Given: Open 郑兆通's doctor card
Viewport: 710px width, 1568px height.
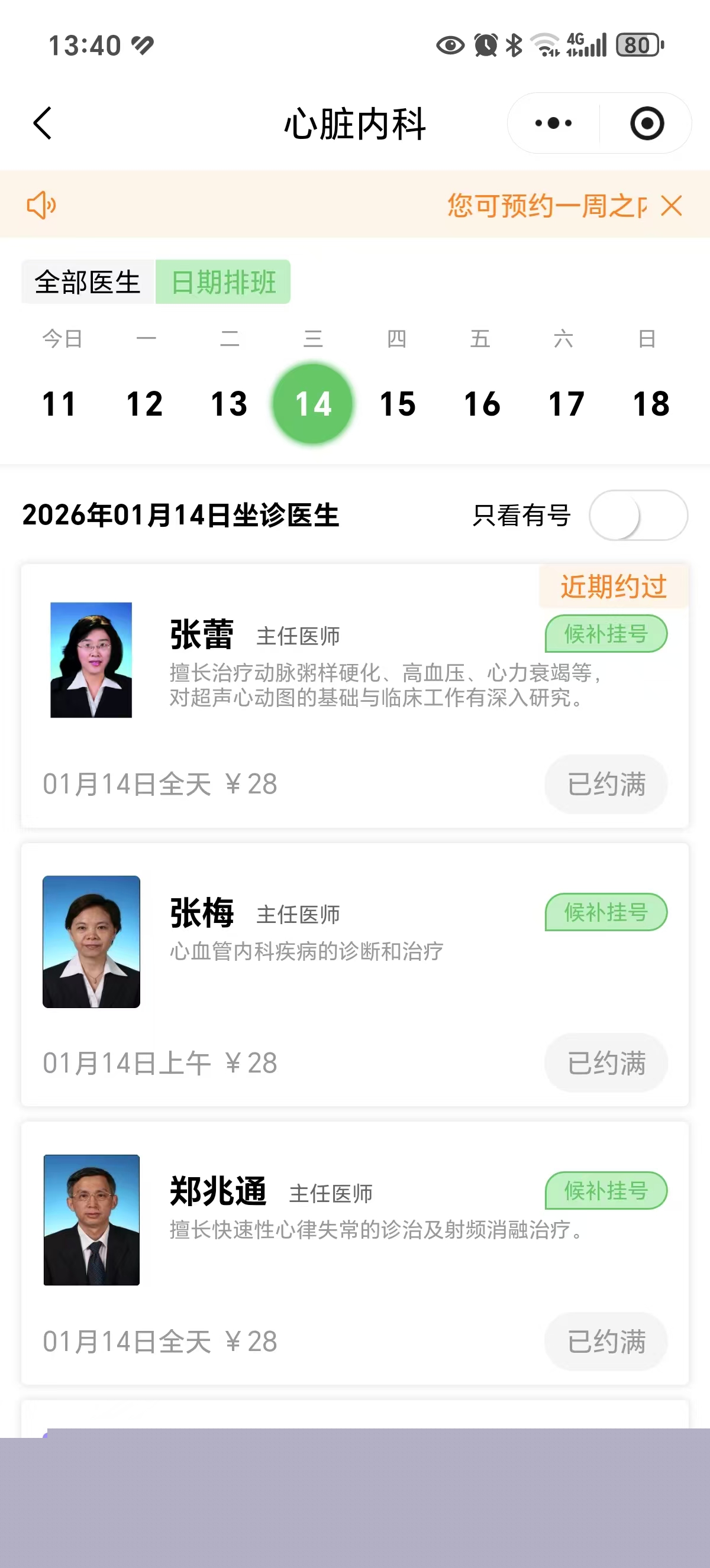Looking at the screenshot, I should coord(217,1191).
